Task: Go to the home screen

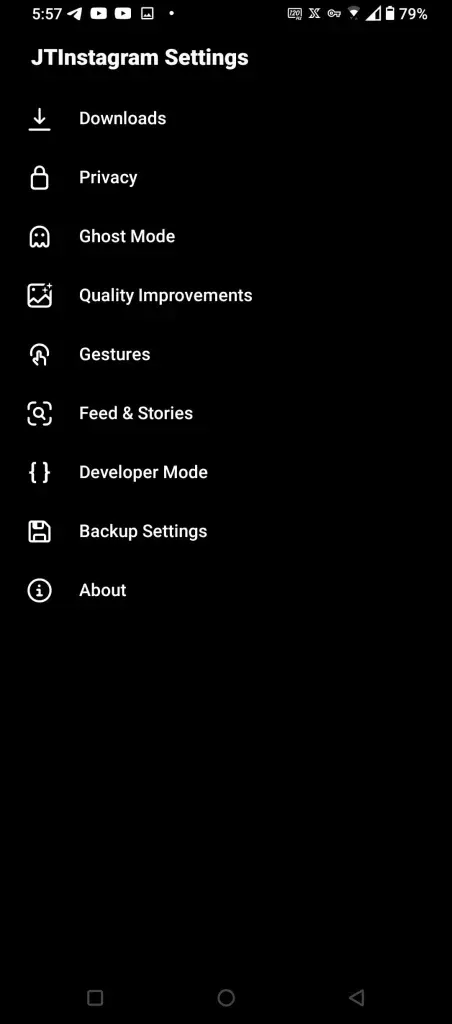Action: point(226,997)
